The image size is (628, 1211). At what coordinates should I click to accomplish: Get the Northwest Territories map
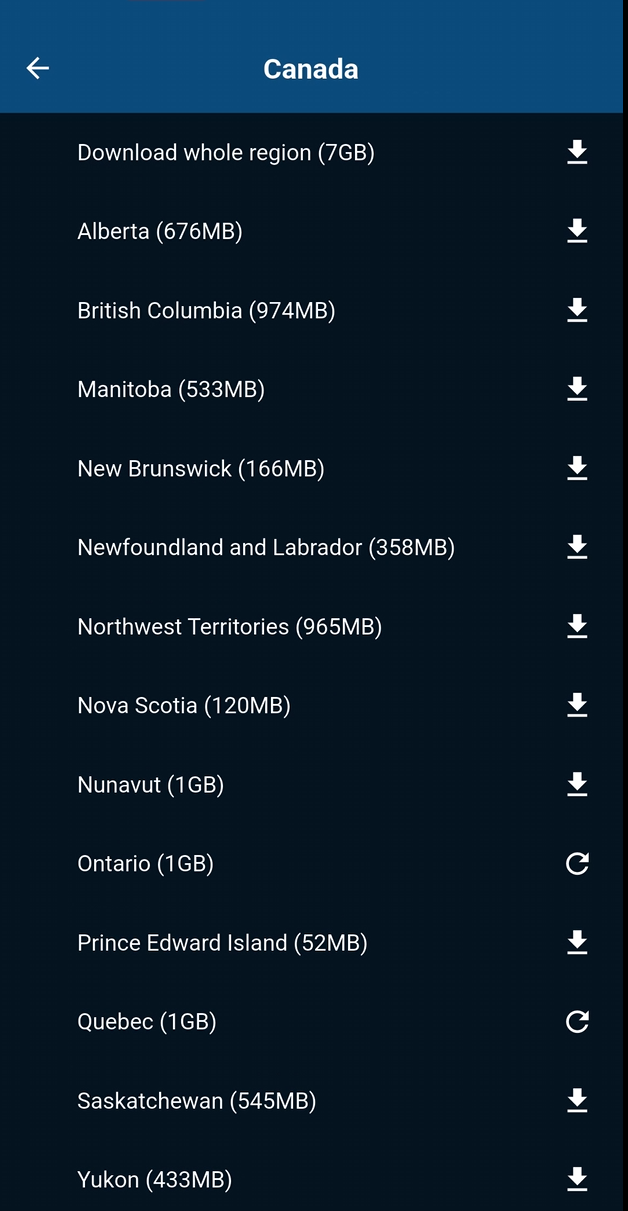577,626
